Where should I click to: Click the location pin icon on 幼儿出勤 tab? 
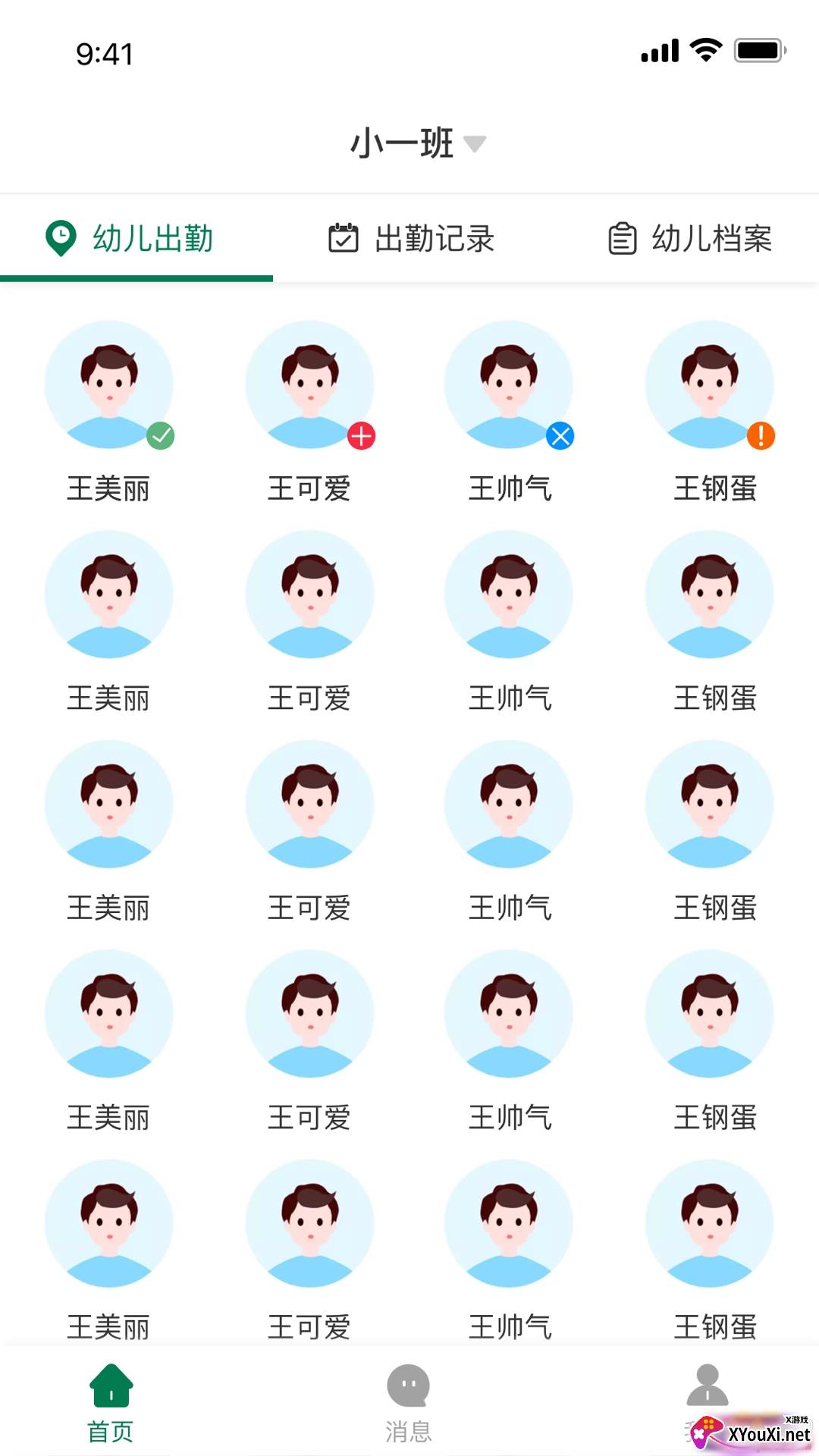[59, 237]
